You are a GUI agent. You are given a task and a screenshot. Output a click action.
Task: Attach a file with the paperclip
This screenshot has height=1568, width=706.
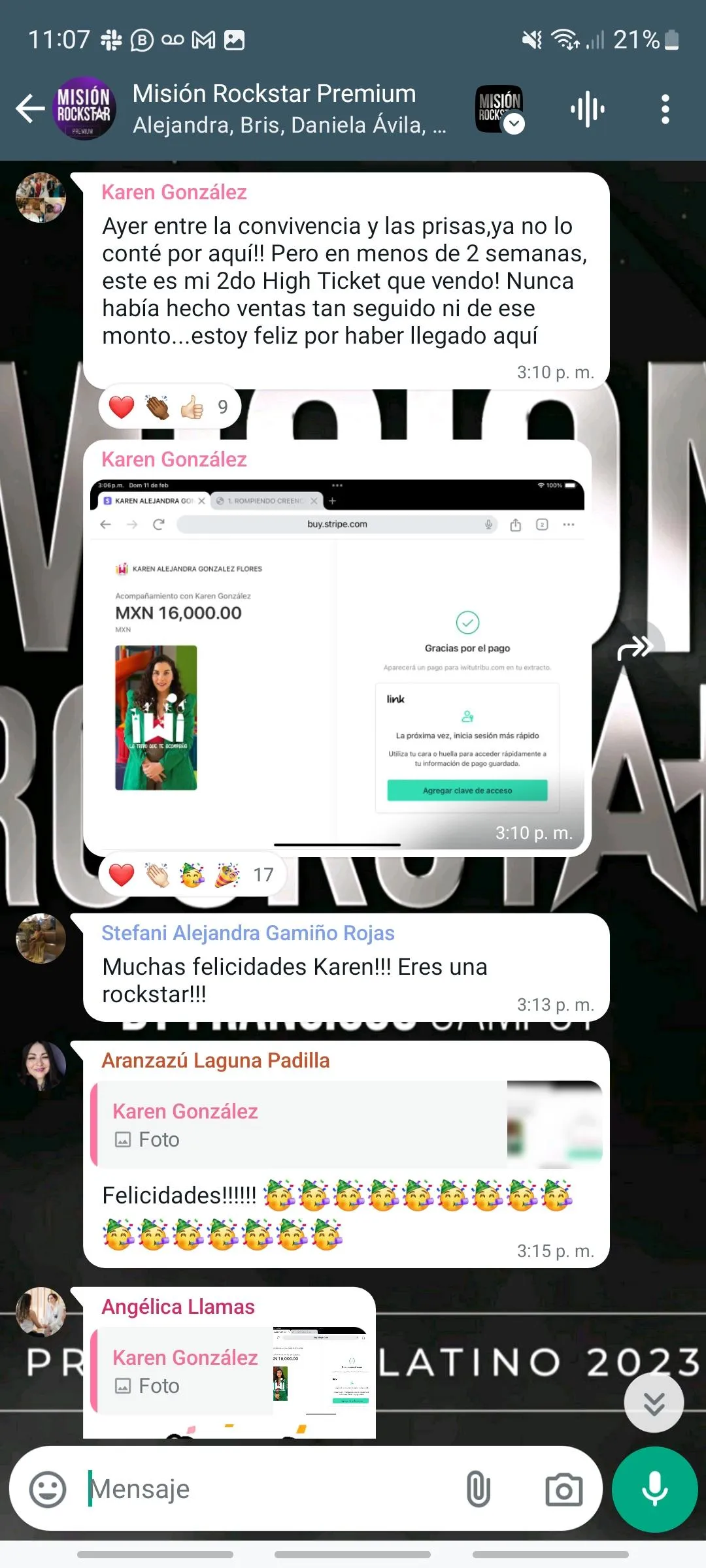coord(479,1490)
